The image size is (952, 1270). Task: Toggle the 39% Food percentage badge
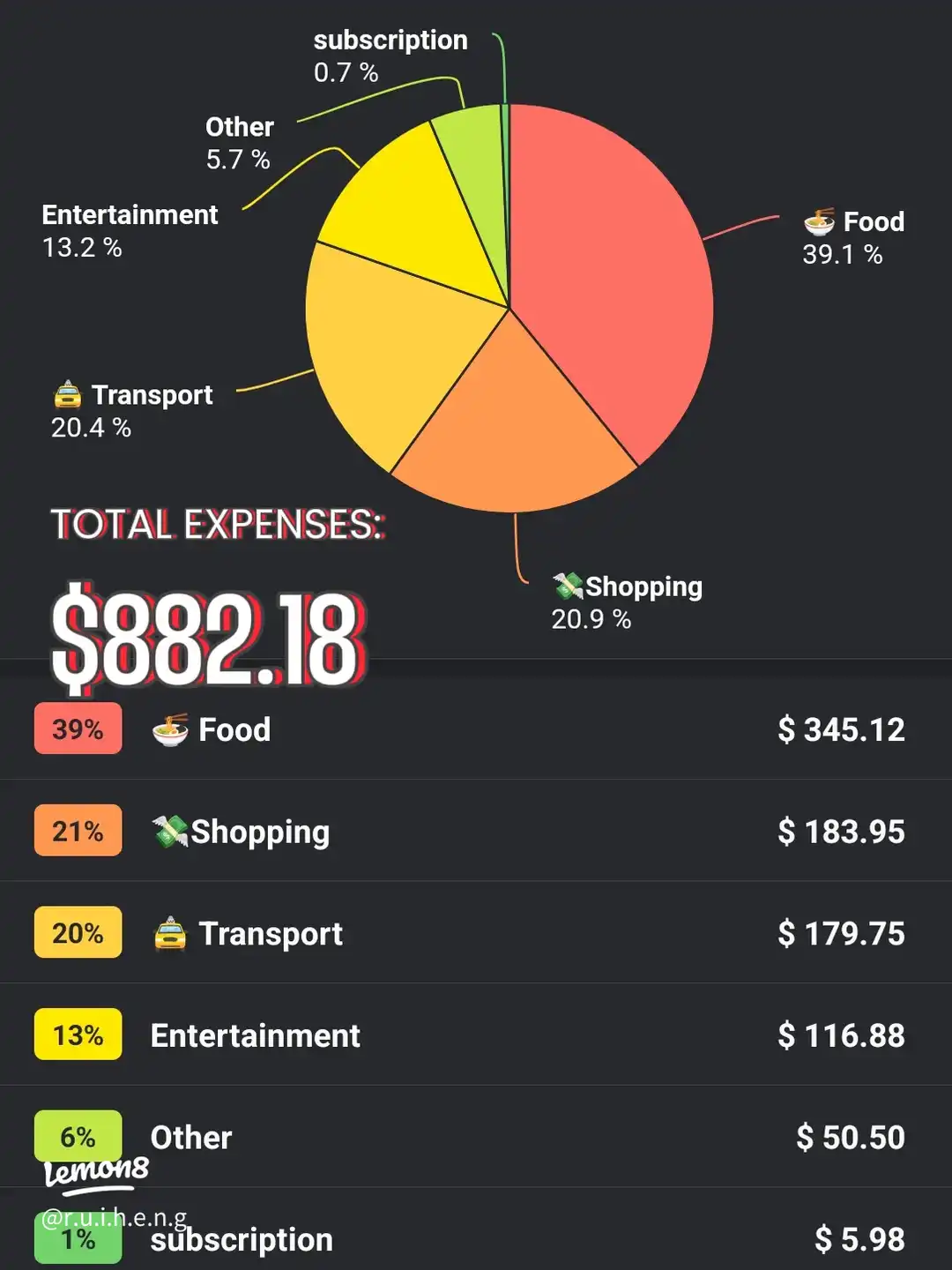click(78, 728)
